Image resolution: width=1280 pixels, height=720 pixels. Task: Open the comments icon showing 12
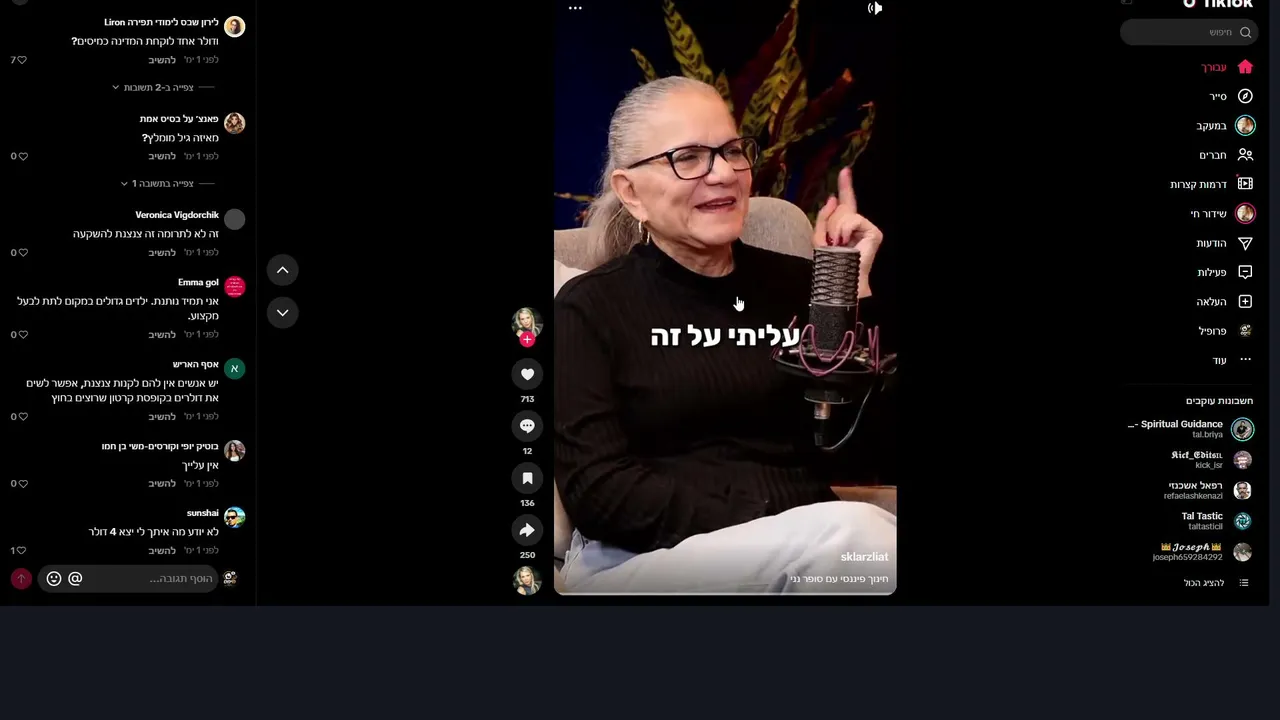(x=527, y=426)
